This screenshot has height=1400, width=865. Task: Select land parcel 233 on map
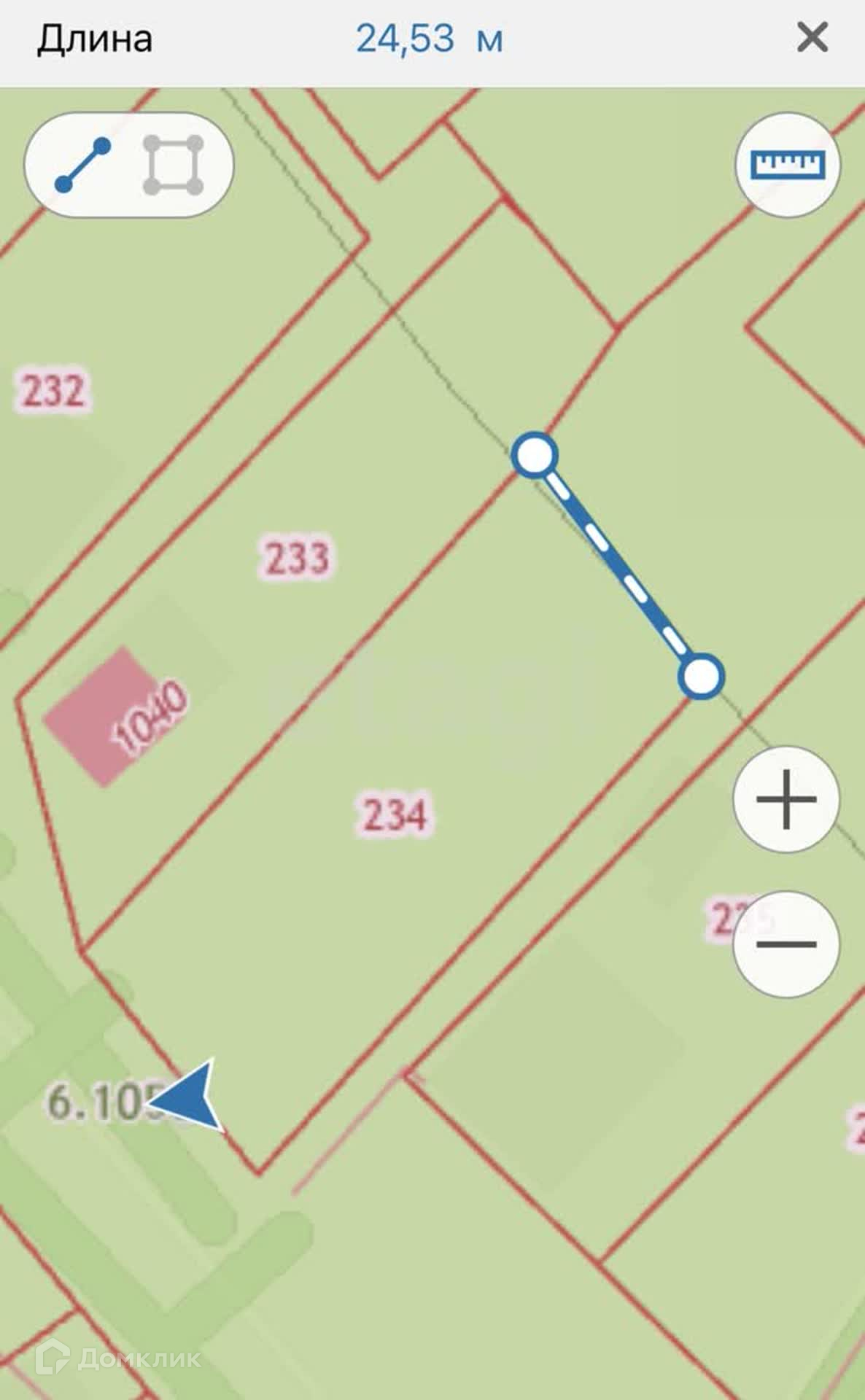(296, 558)
